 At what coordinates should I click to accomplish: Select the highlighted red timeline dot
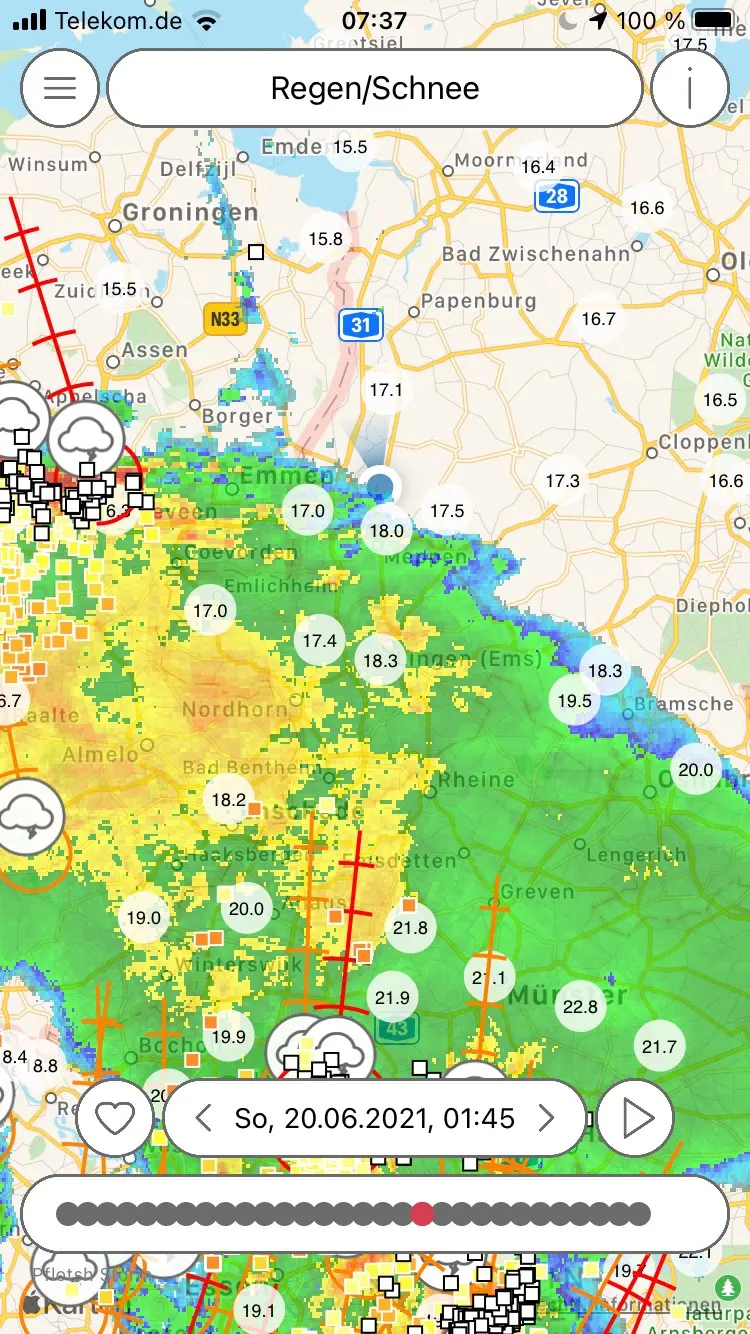coord(423,1214)
